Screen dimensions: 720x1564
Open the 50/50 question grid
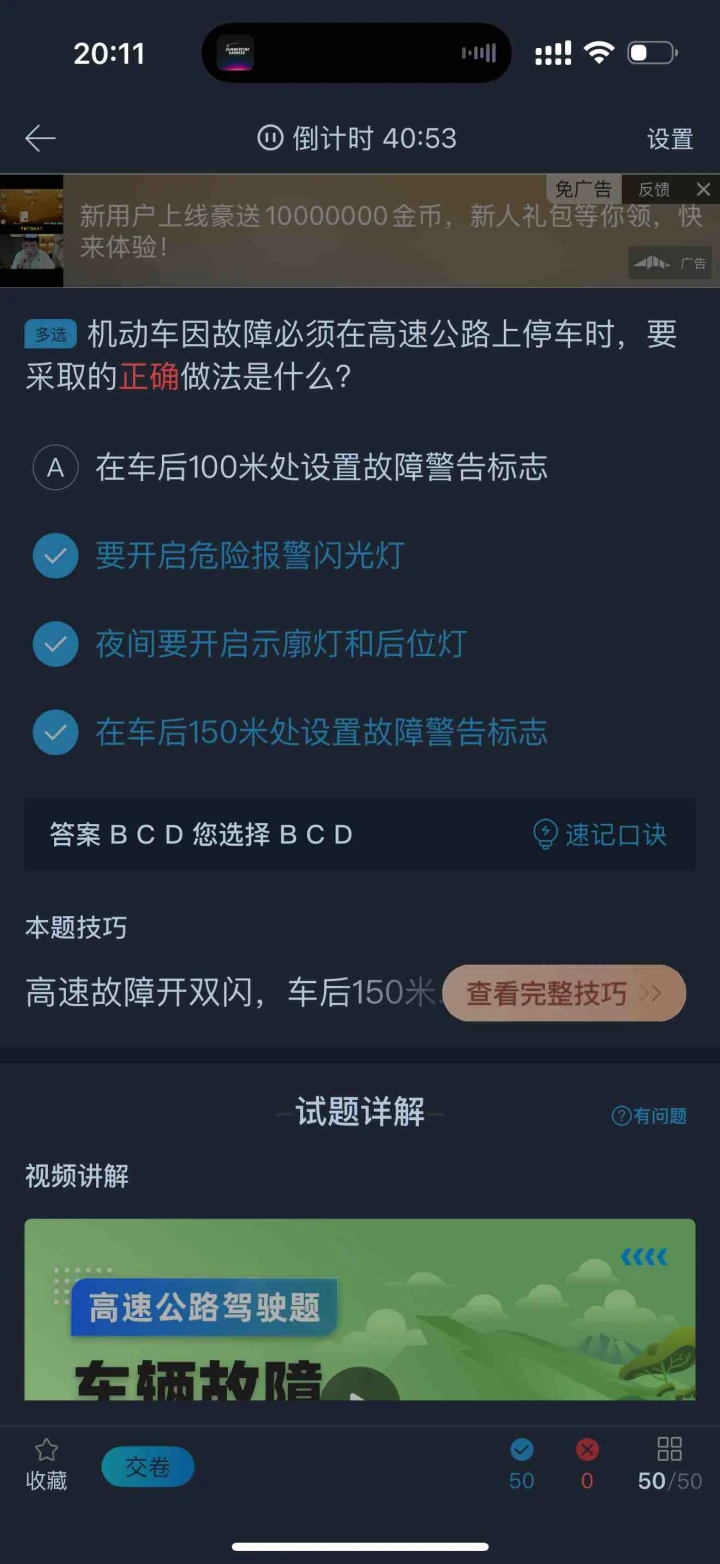[670, 1465]
